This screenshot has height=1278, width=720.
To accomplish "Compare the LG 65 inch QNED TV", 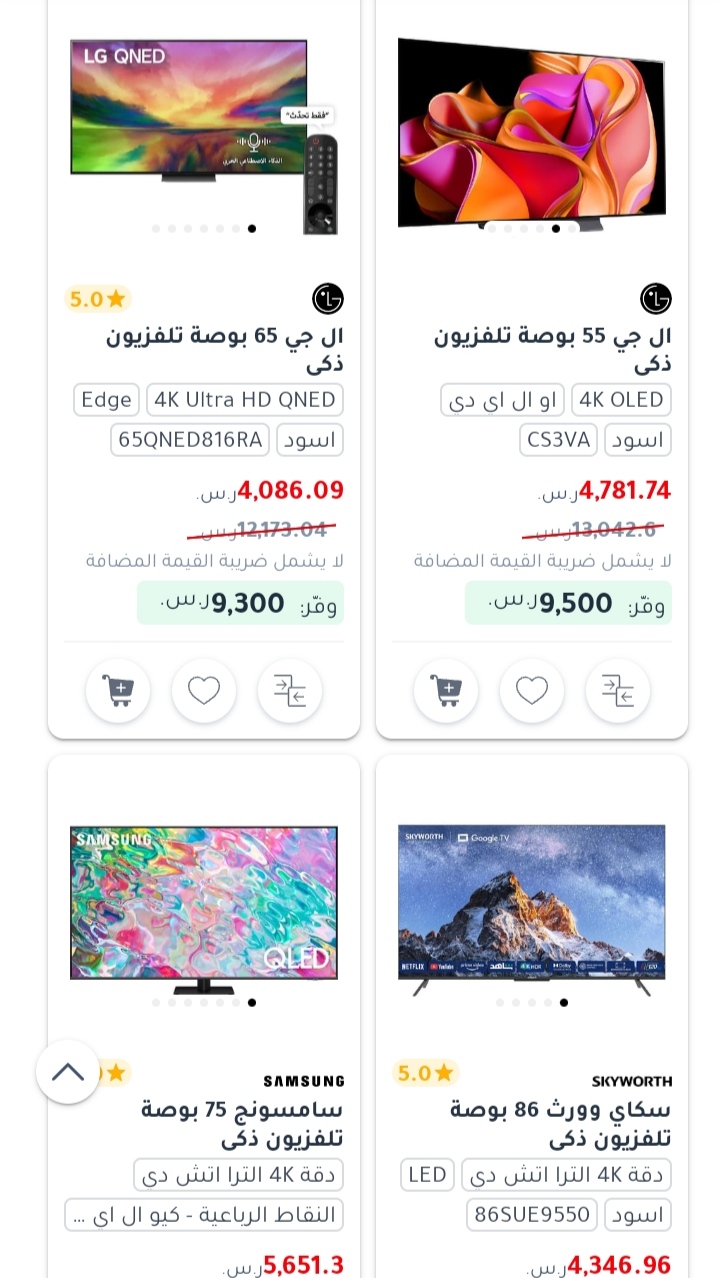I will 290,690.
